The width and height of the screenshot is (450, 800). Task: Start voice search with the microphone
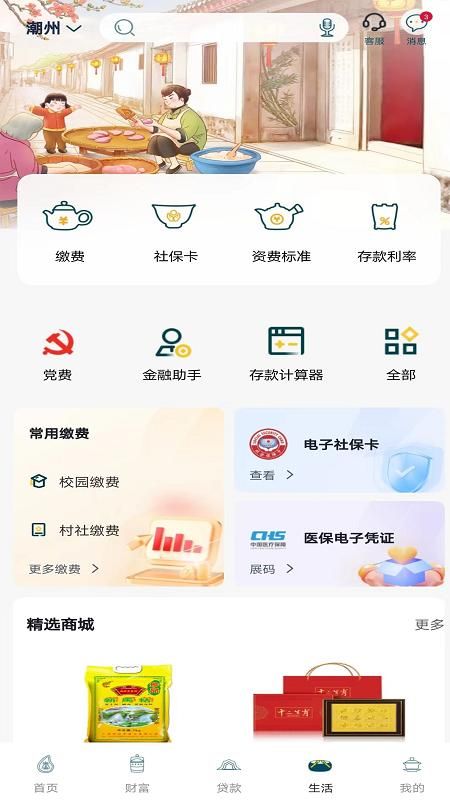327,28
